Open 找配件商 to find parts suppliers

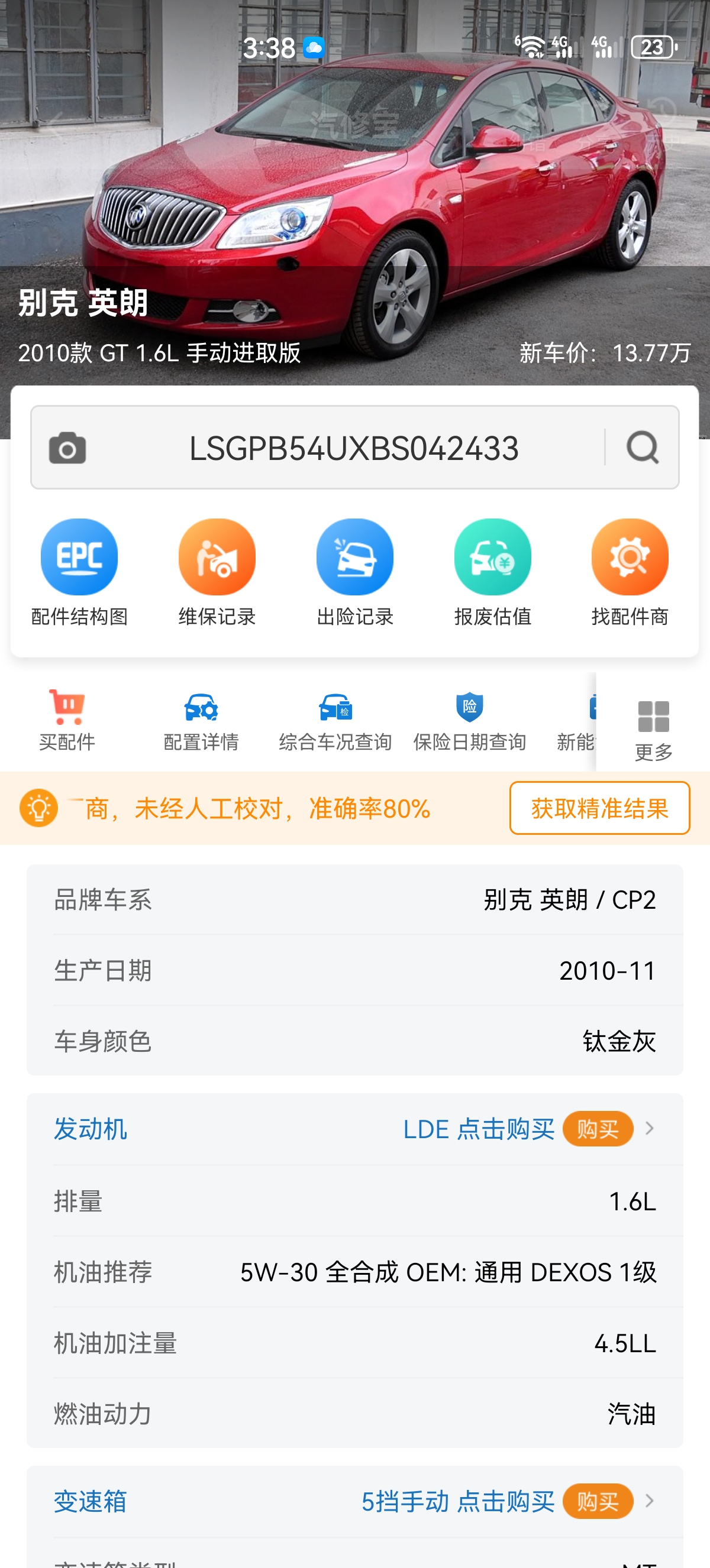(x=630, y=572)
